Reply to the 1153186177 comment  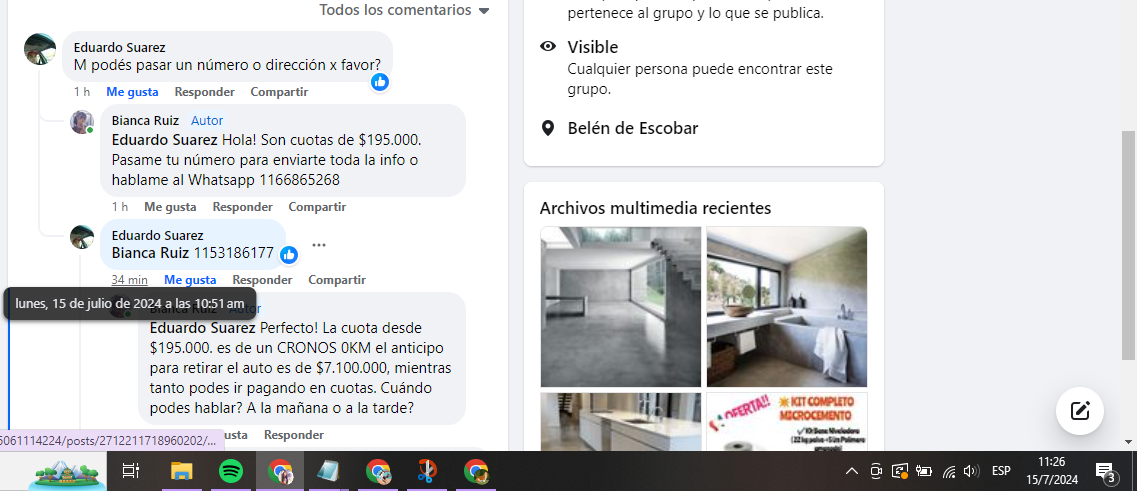tap(262, 280)
